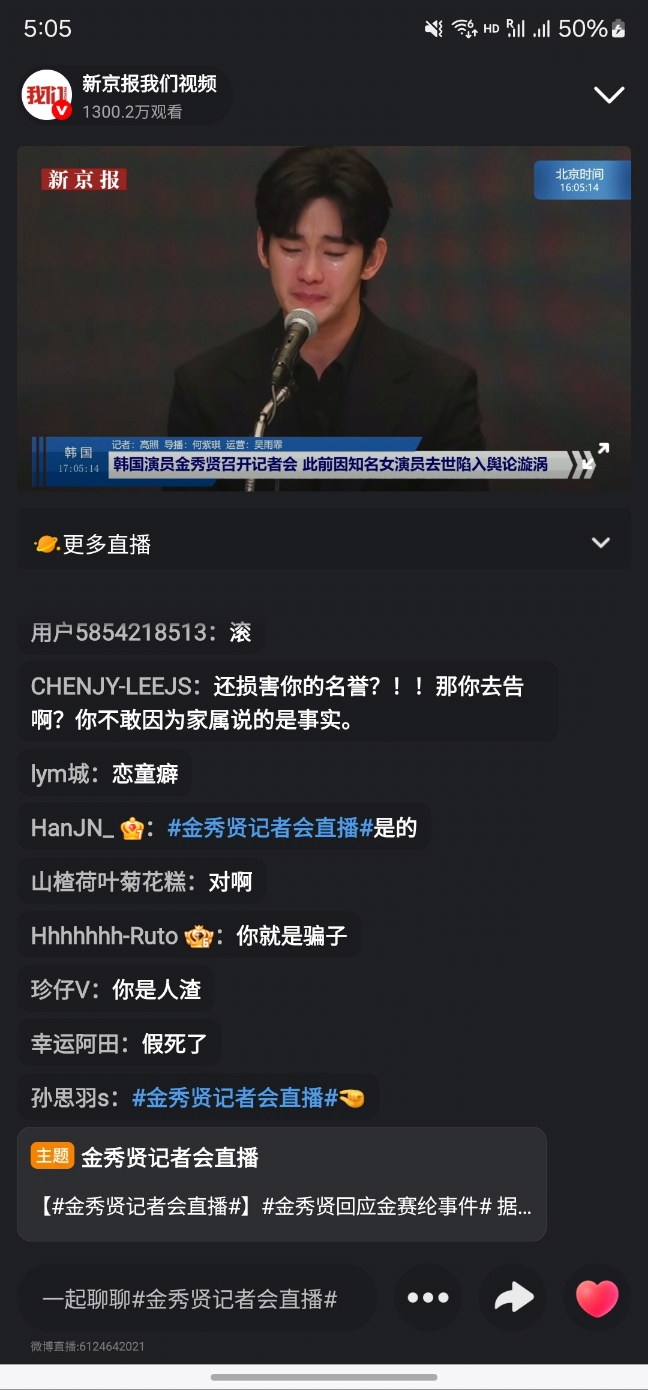This screenshot has width=648, height=1390.
Task: Expand the live video to fullscreen
Action: pyautogui.click(x=601, y=452)
